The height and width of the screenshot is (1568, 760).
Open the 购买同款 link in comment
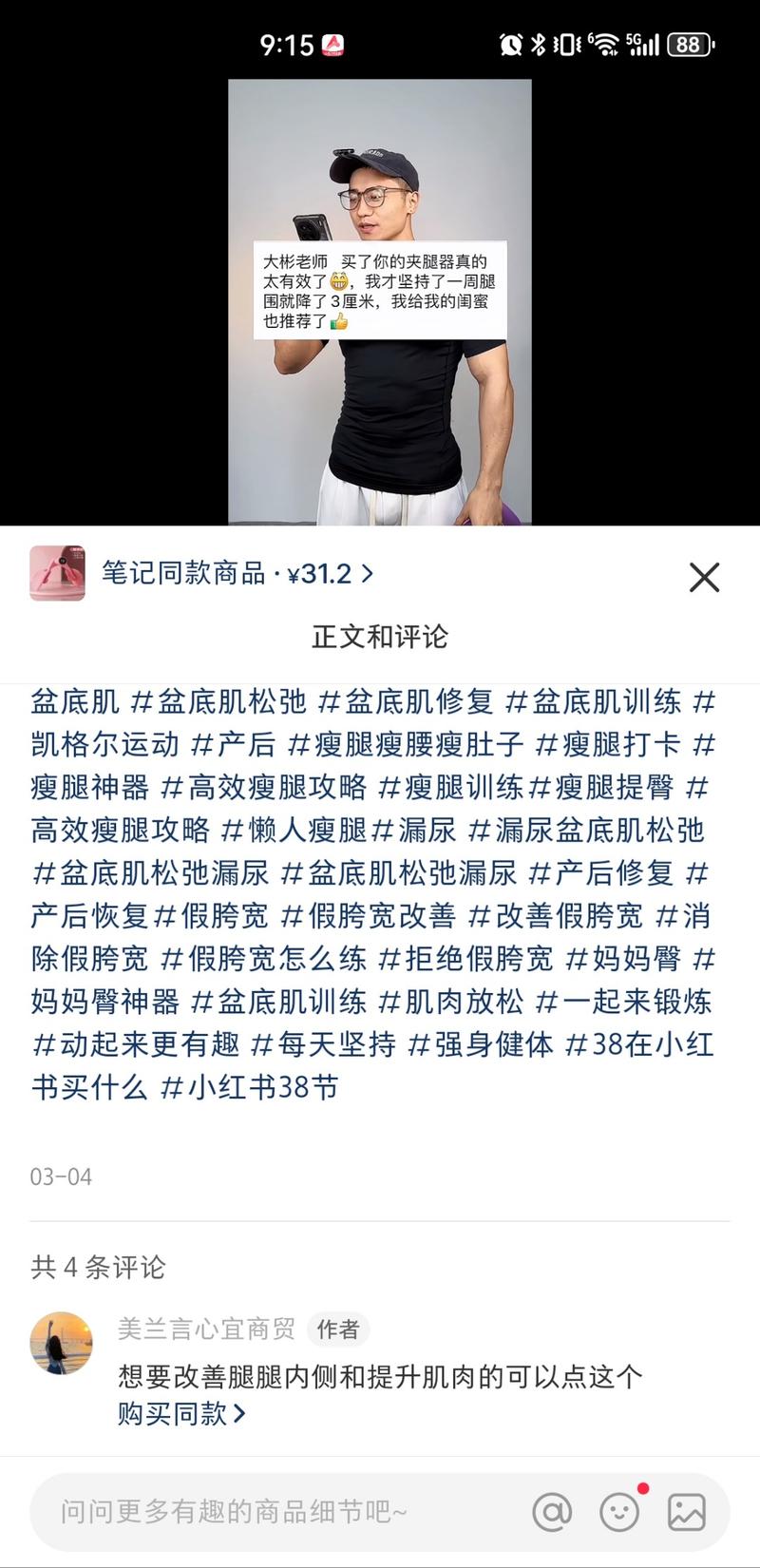pos(180,1414)
